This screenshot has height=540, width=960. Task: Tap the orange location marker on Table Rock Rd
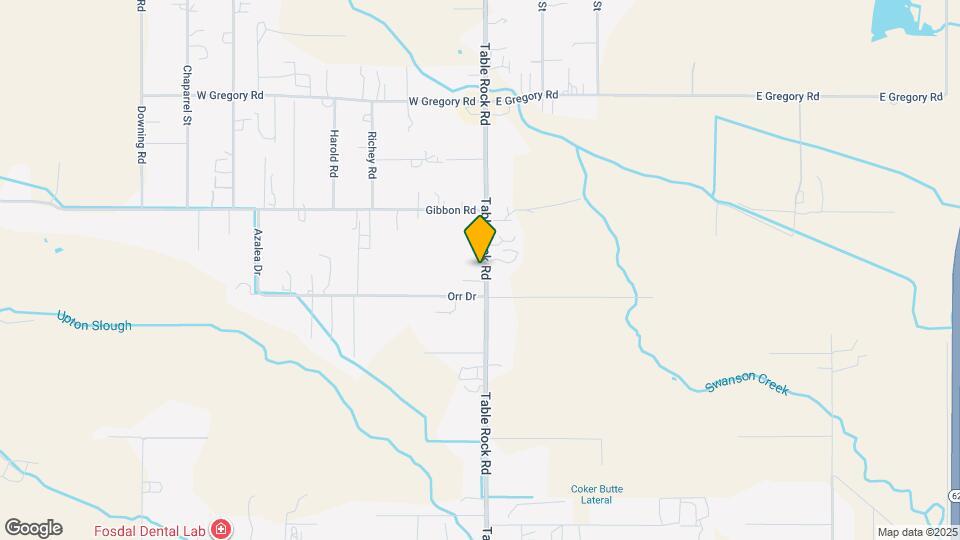click(480, 239)
